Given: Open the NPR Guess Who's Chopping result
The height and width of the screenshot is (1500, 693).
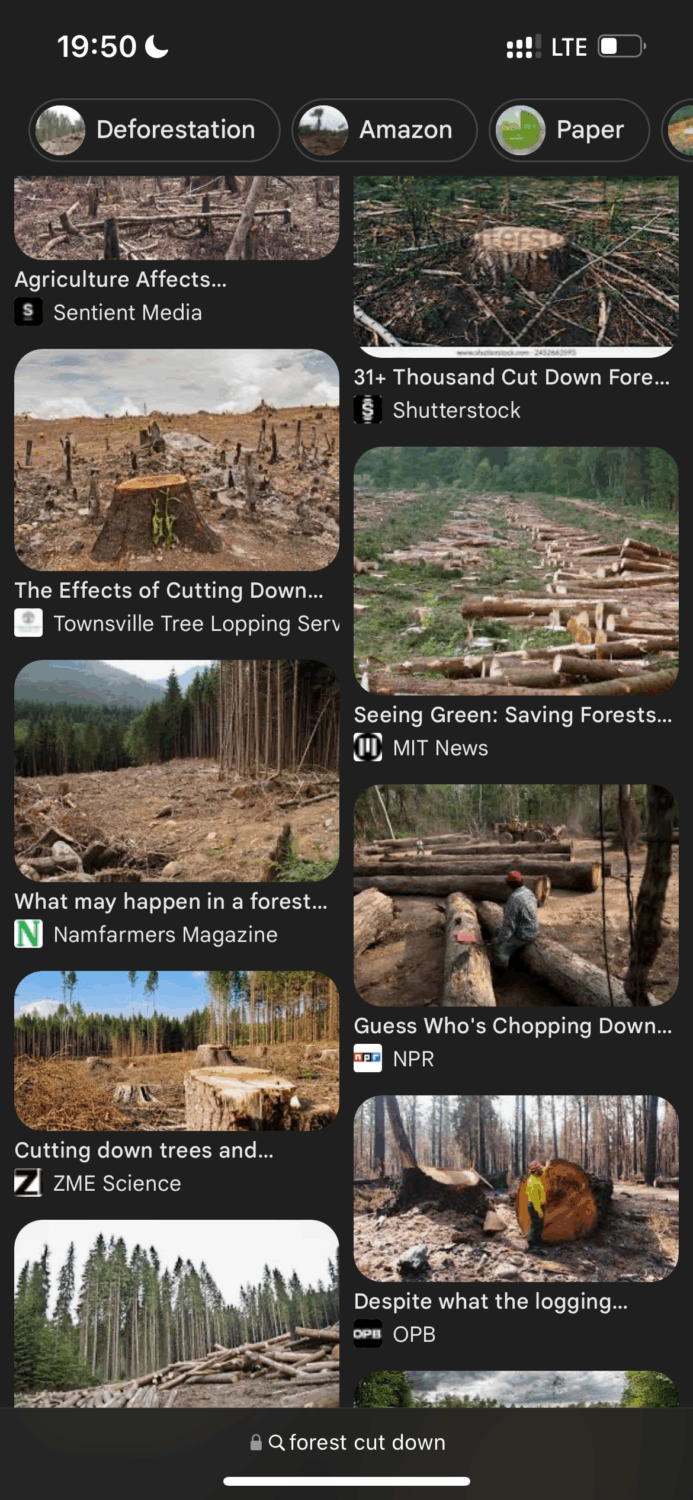Looking at the screenshot, I should point(515,895).
